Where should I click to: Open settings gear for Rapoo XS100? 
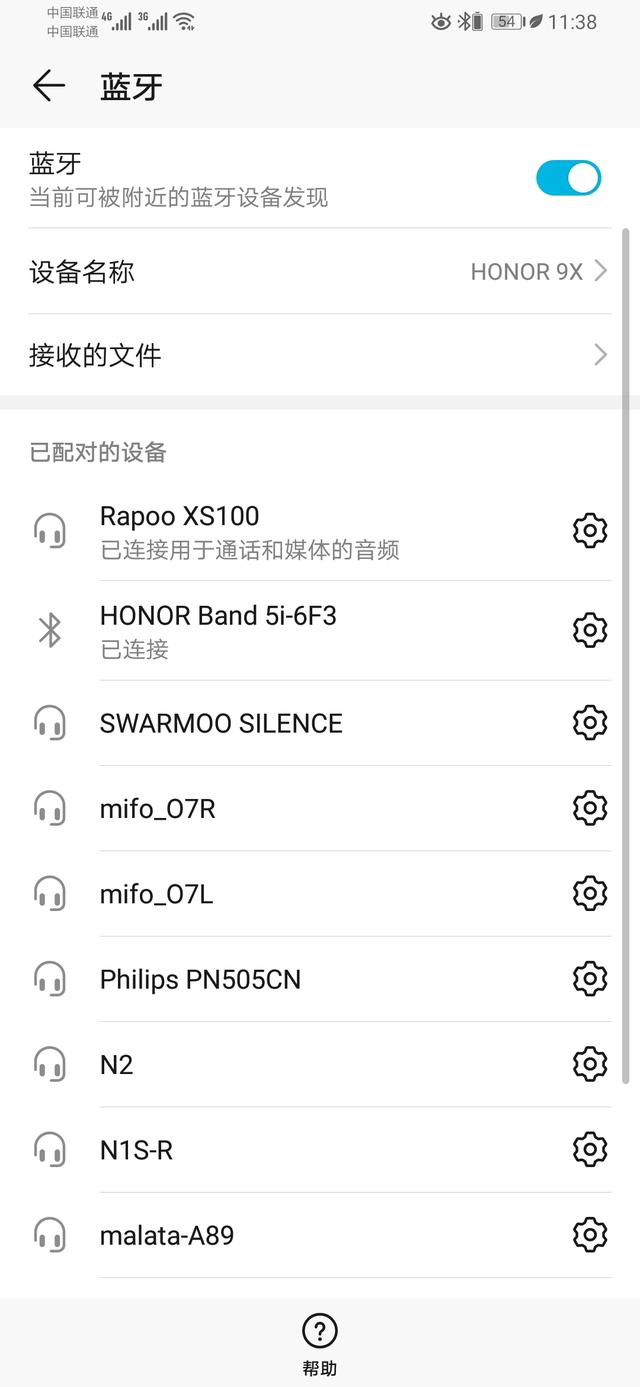[x=590, y=530]
